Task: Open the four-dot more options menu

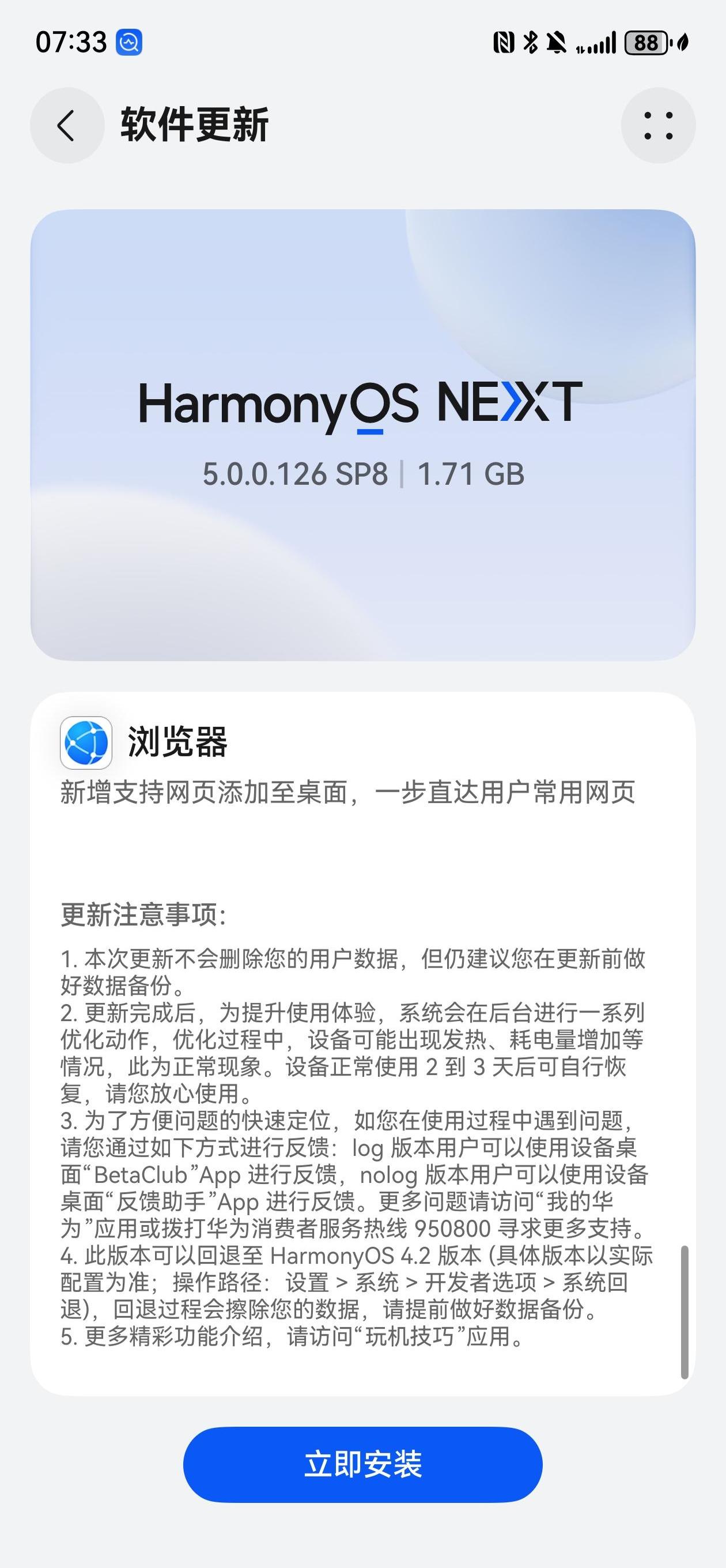Action: click(x=658, y=126)
